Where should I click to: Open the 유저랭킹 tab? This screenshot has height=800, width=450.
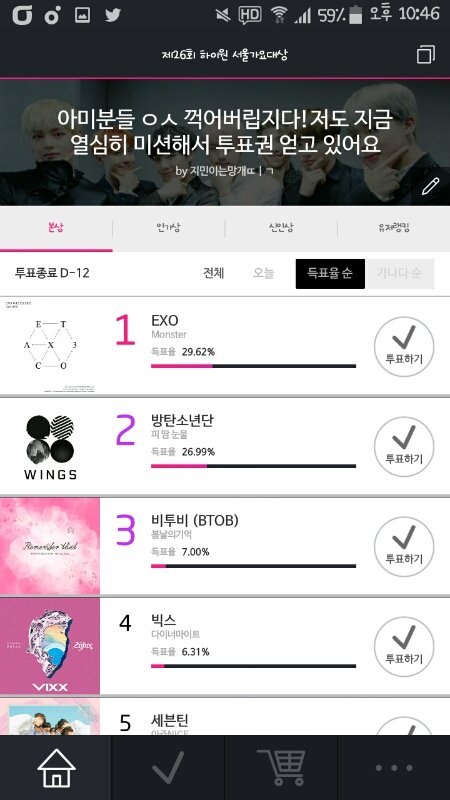(x=394, y=228)
